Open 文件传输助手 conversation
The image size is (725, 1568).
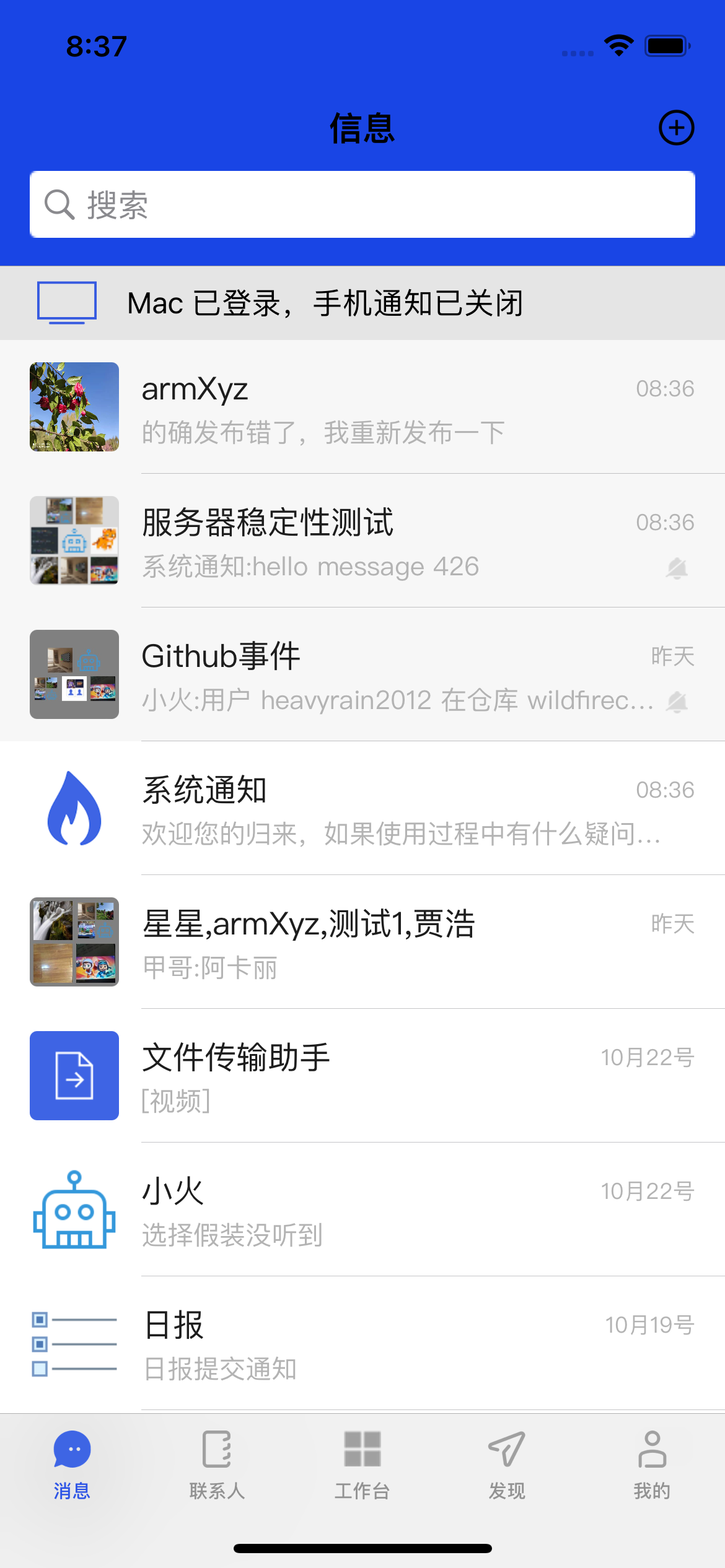362,1076
